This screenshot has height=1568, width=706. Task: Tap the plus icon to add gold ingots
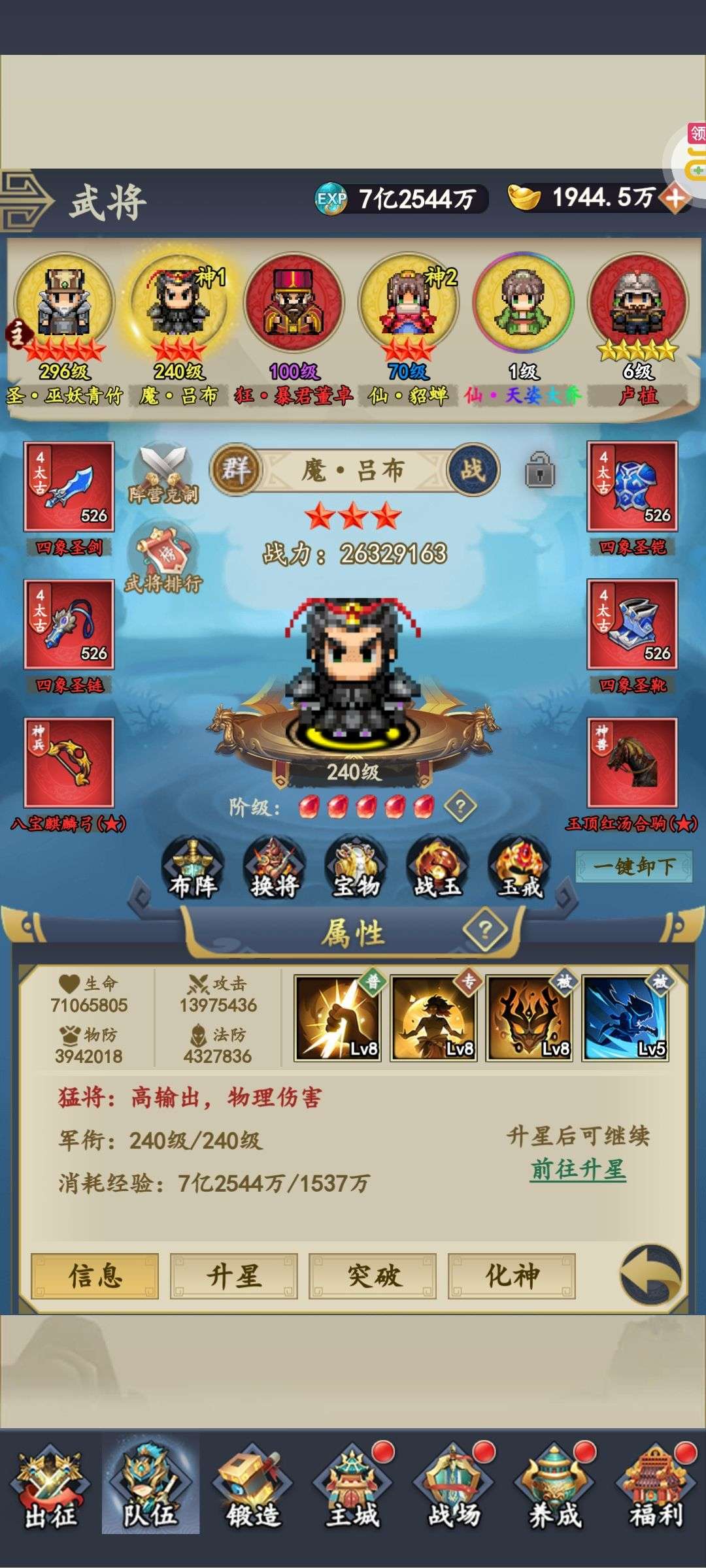675,197
